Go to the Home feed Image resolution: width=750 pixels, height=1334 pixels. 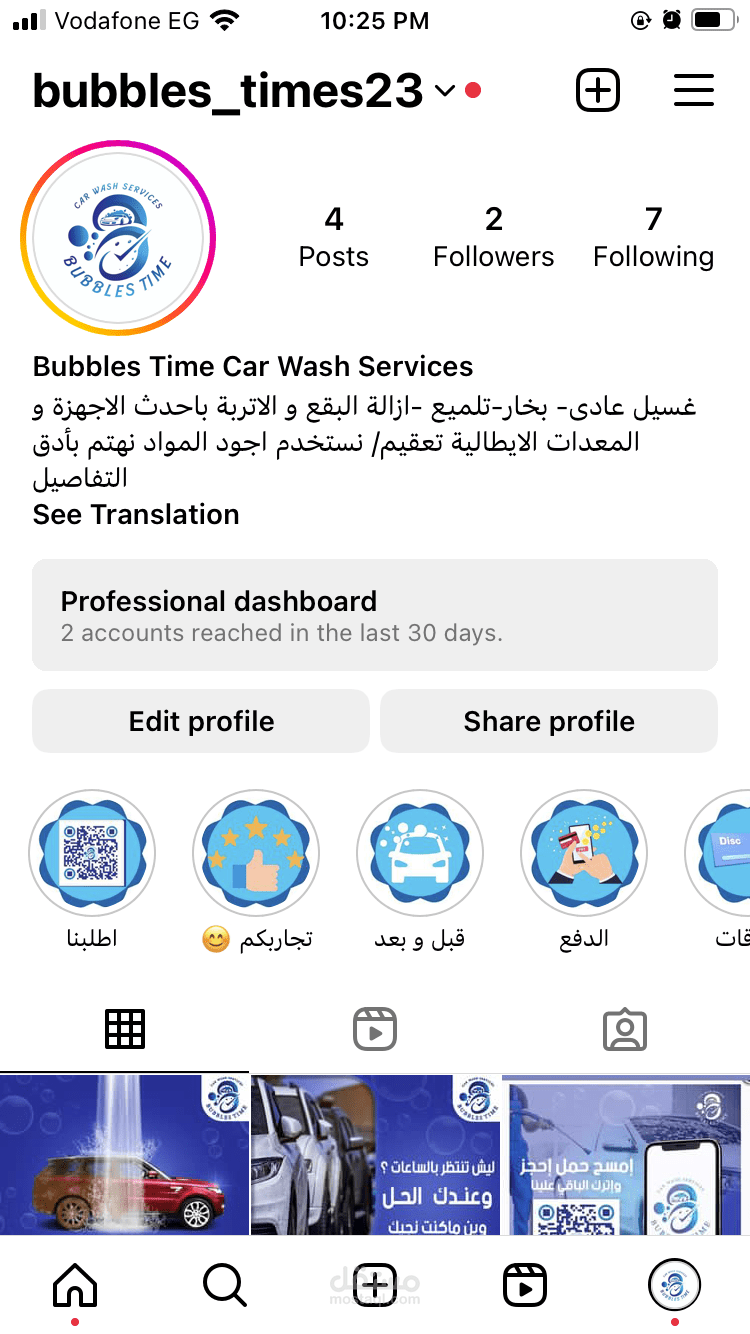[x=75, y=1284]
